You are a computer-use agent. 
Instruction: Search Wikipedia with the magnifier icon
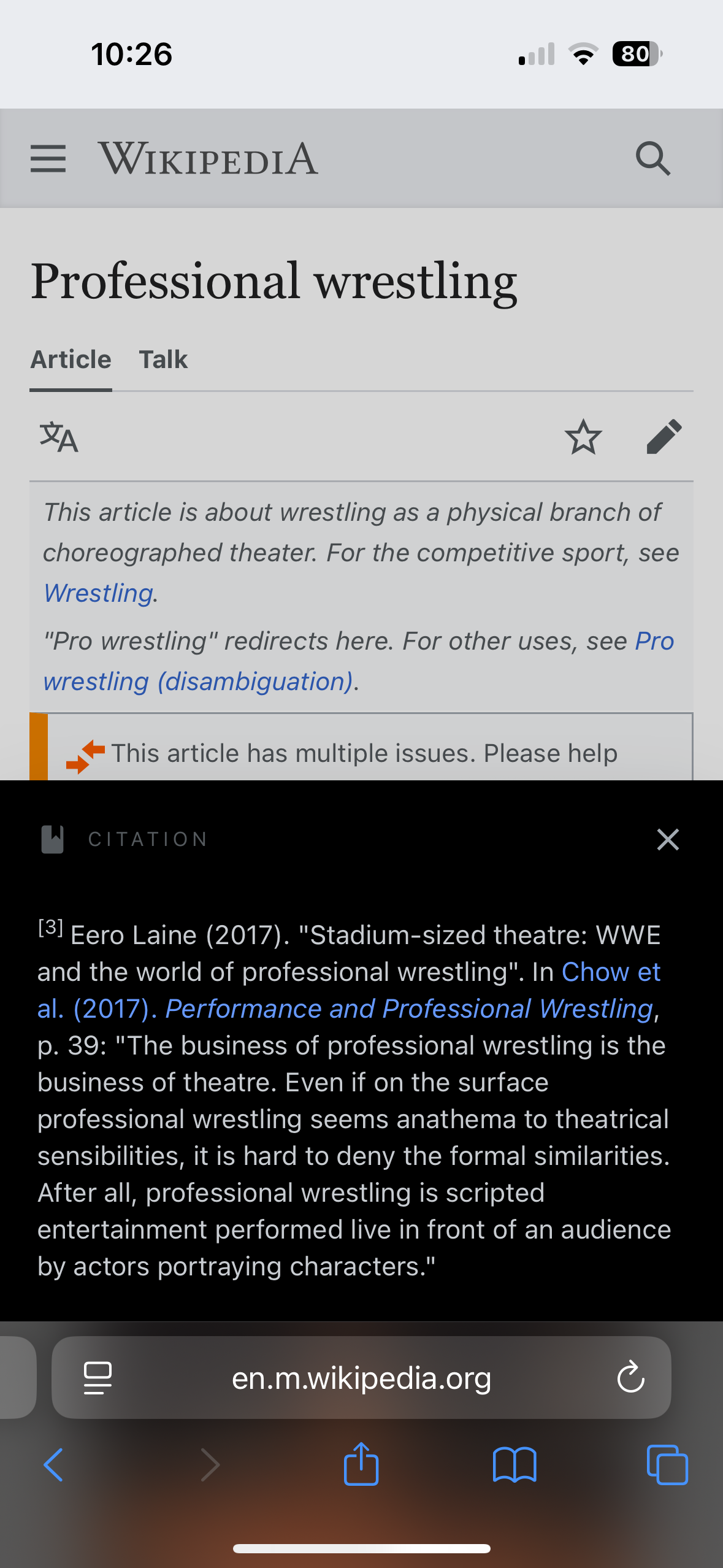click(652, 159)
